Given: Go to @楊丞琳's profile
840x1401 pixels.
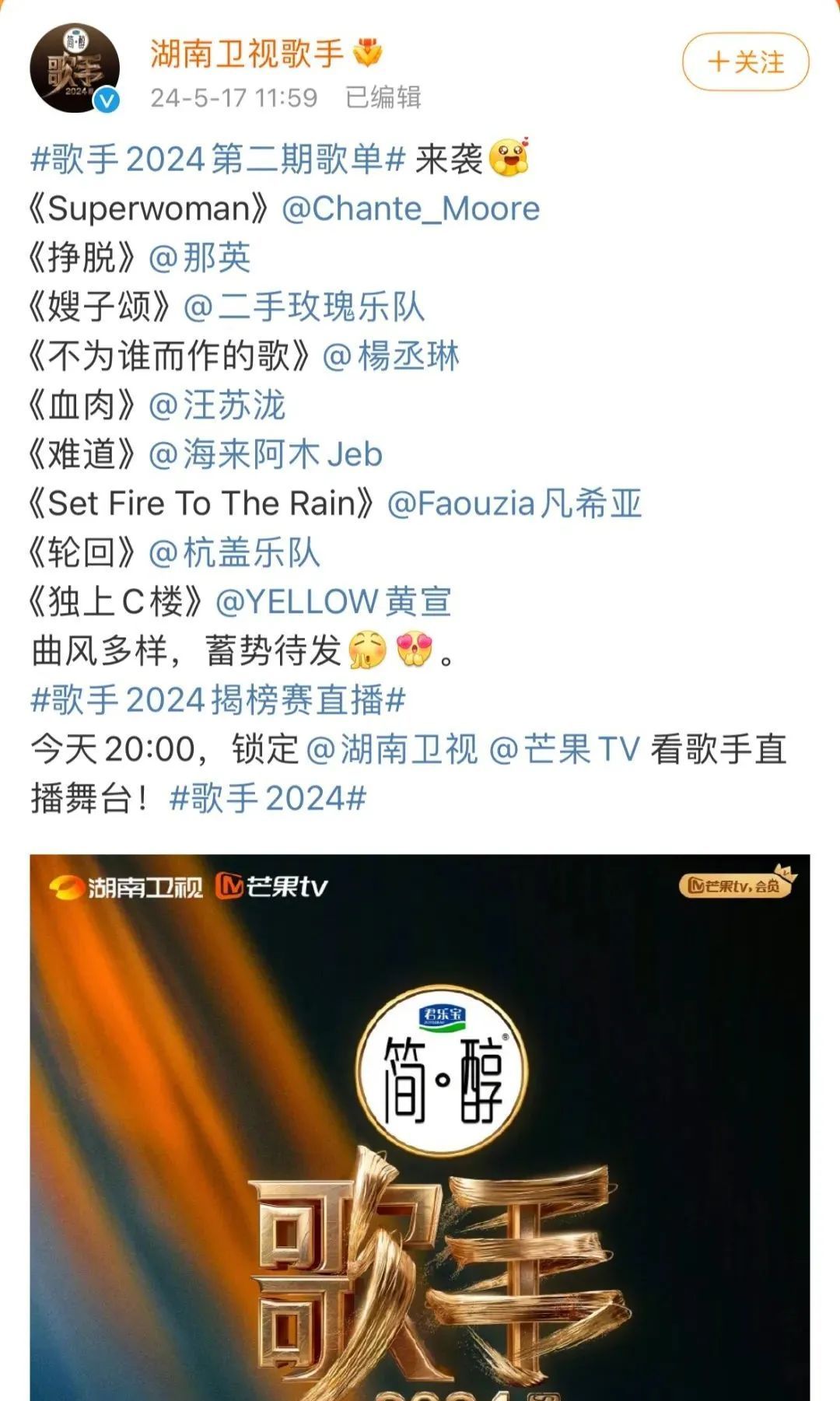Looking at the screenshot, I should 390,356.
